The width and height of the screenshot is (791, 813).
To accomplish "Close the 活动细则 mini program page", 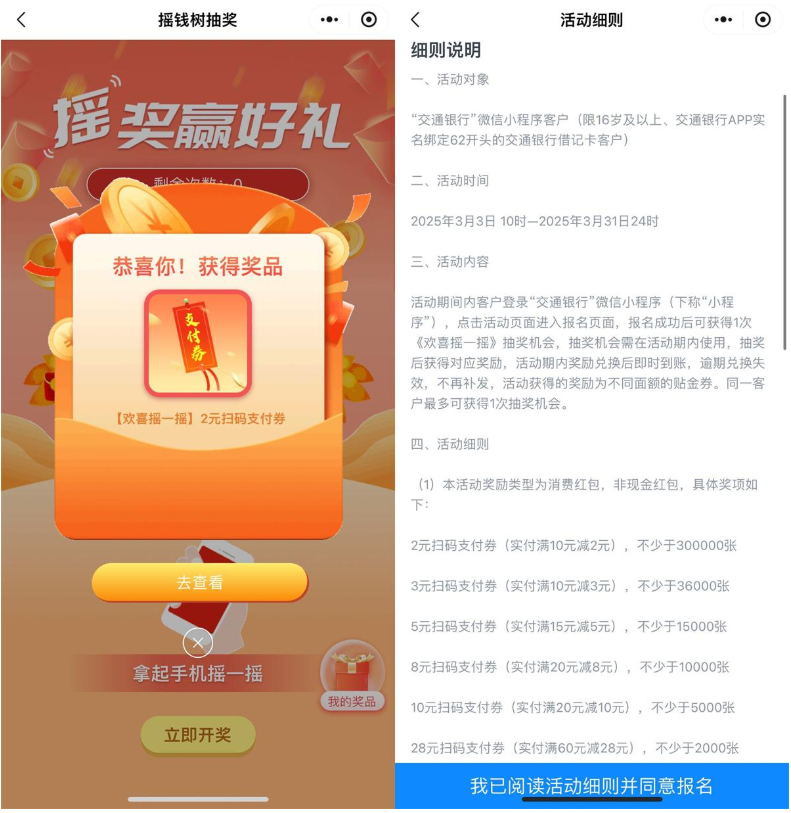I will (763, 20).
